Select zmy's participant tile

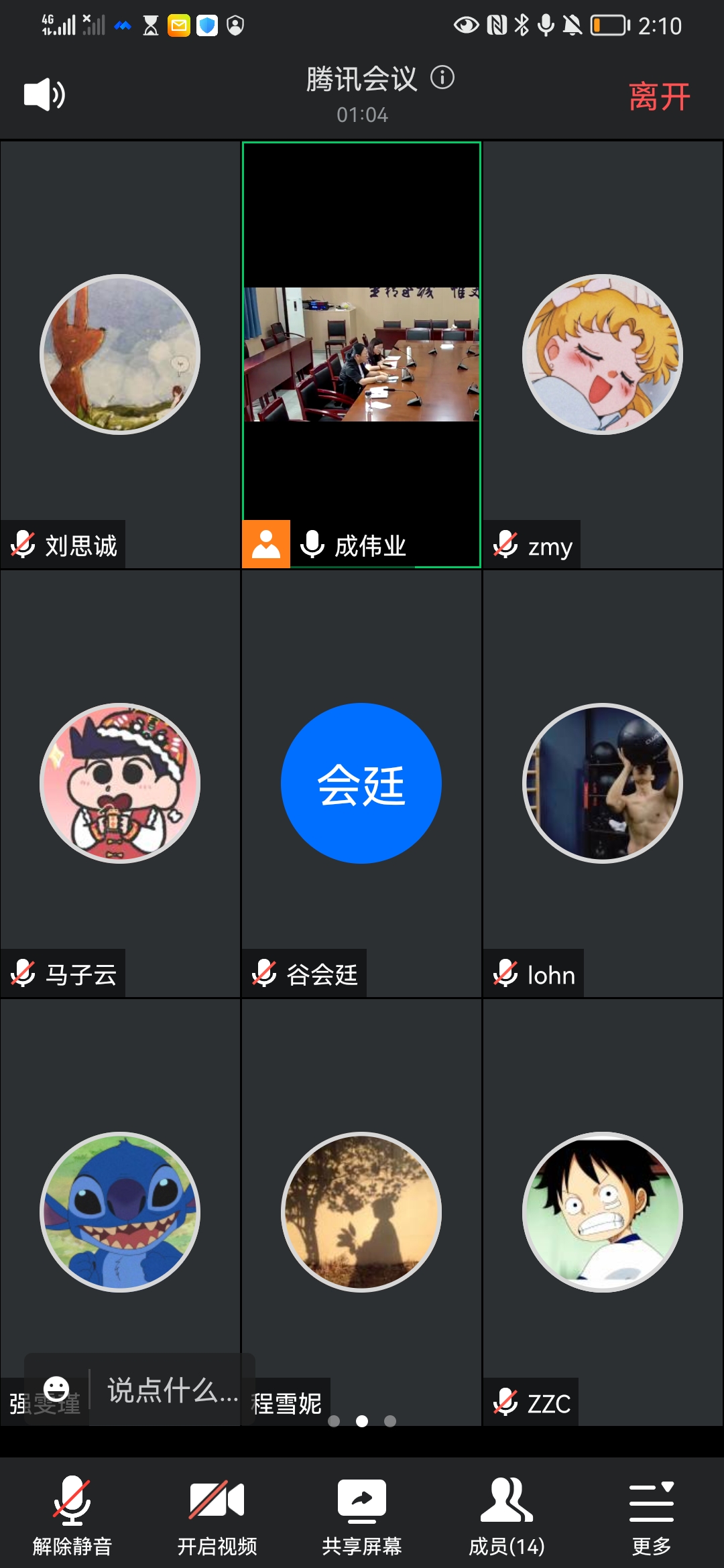tap(603, 354)
